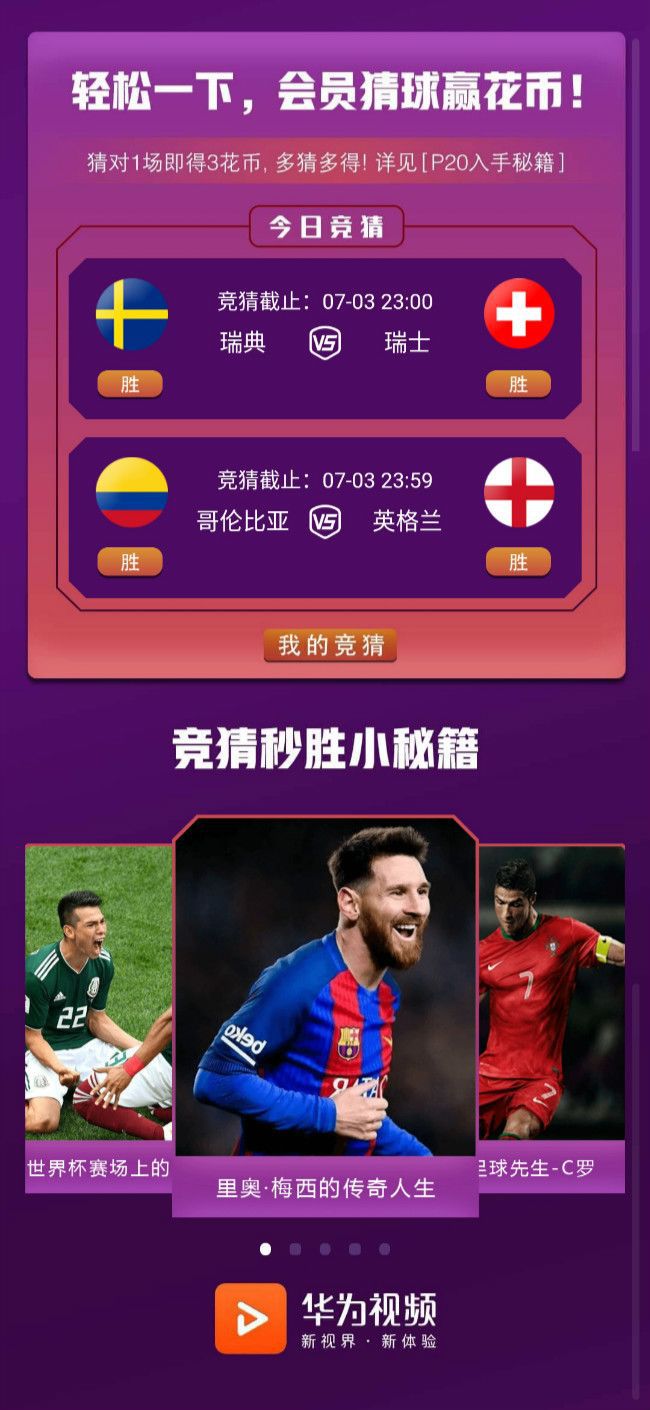Open the 里奥·梅西的传奇人生 card
Viewport: 650px width, 1410px height.
[325, 1010]
